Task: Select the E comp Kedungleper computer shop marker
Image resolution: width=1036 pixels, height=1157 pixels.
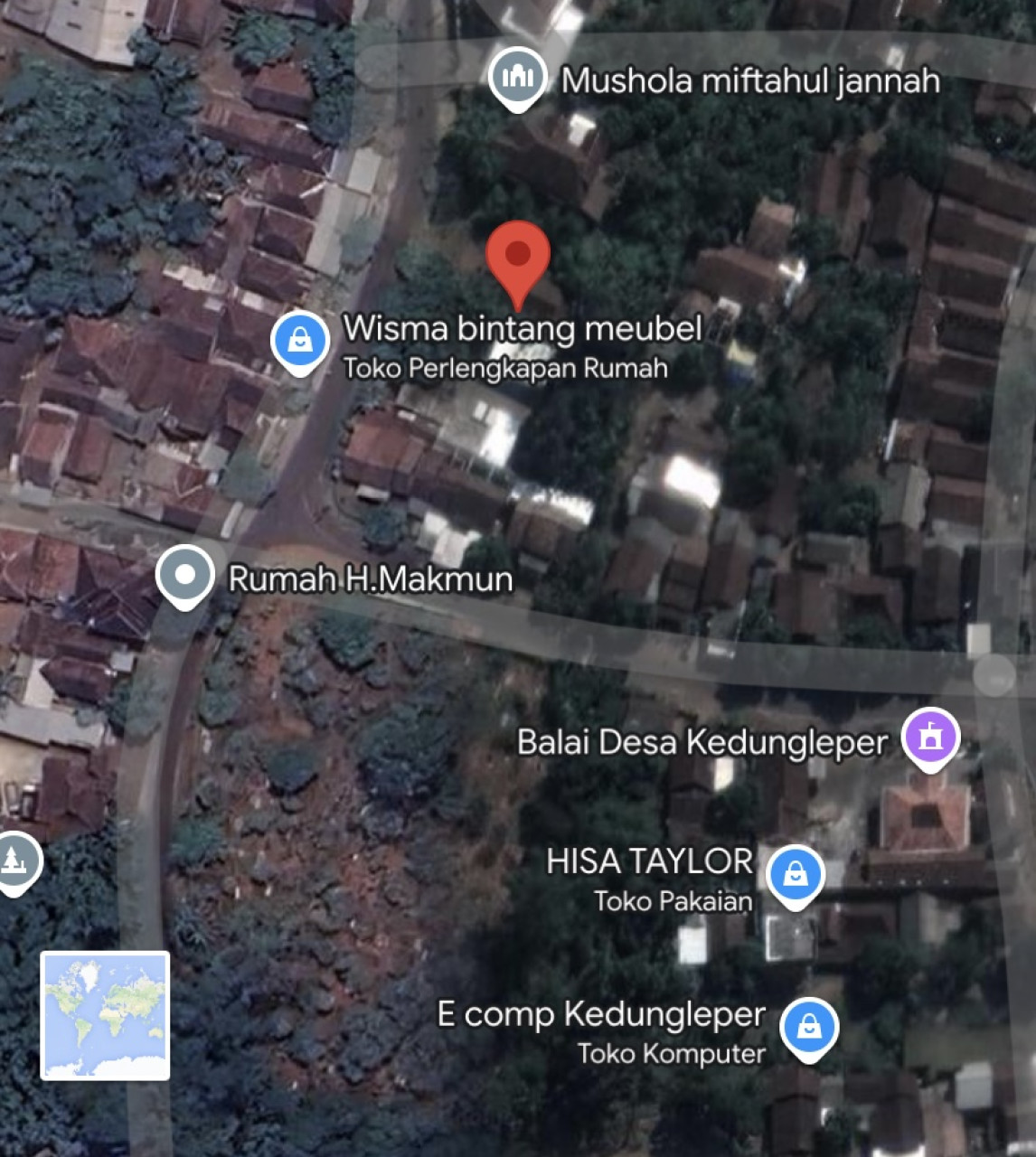Action: pos(809,1028)
